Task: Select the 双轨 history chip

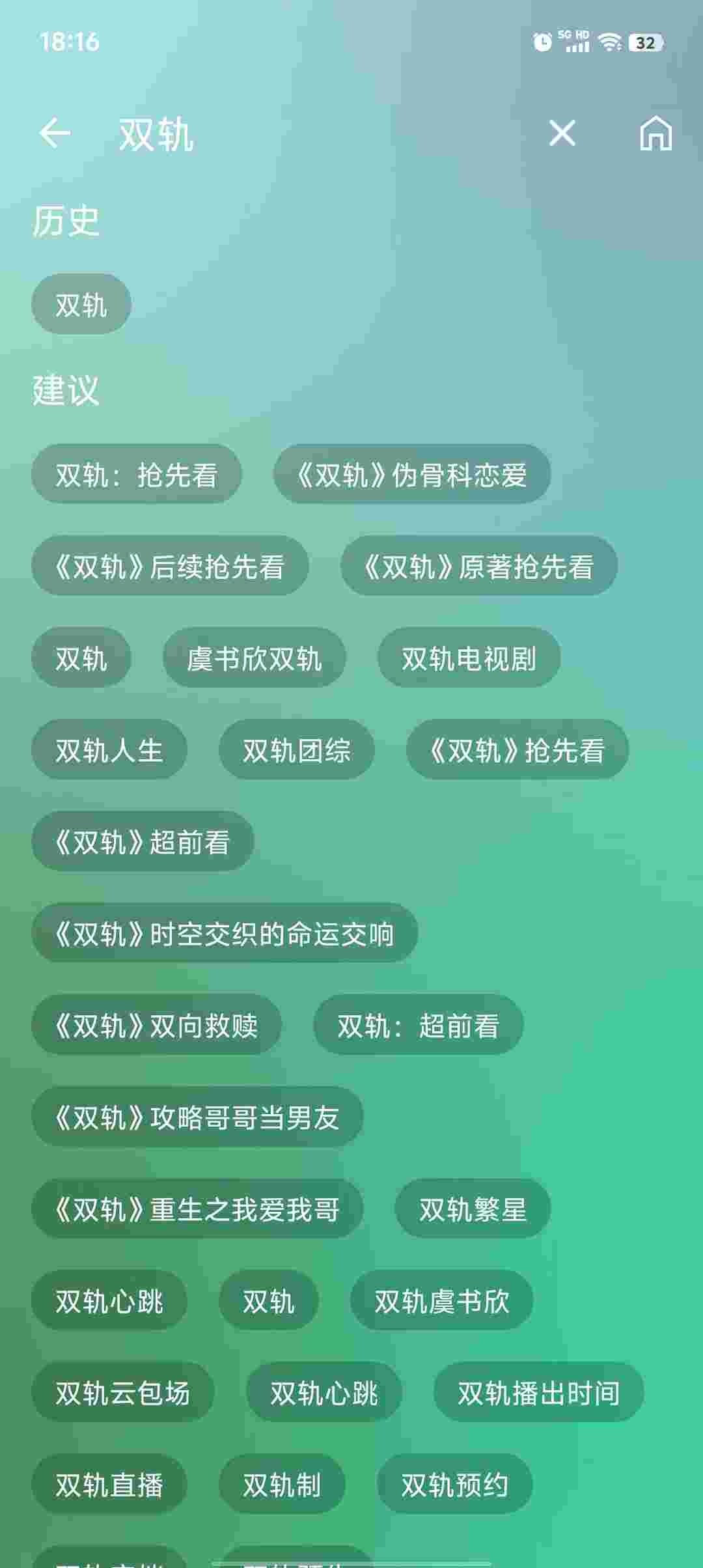Action: (81, 303)
